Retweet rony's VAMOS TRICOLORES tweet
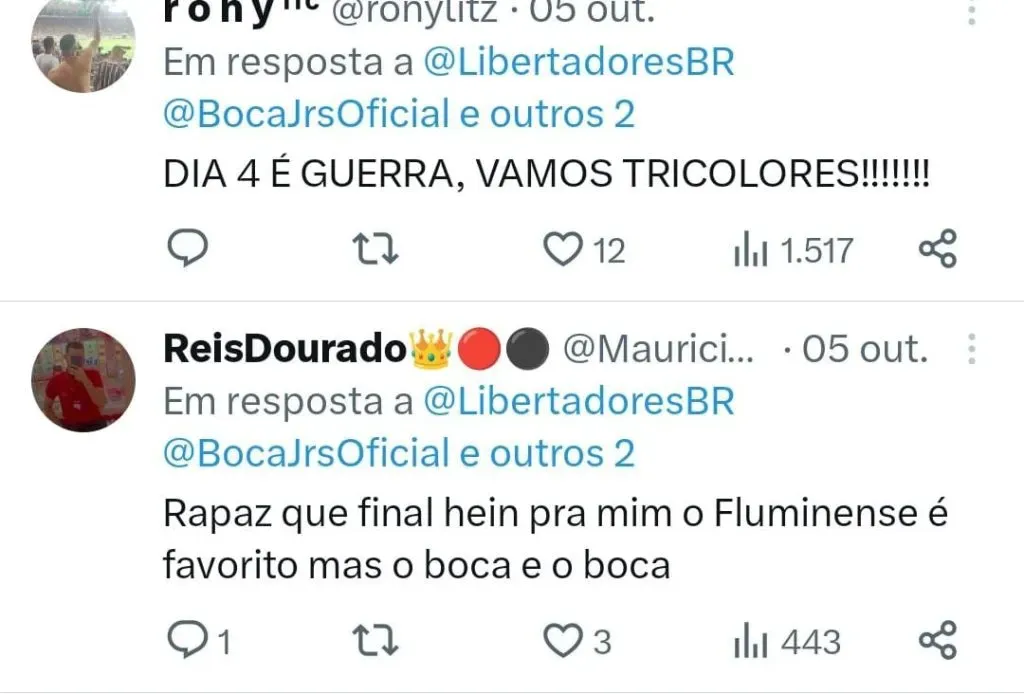Screen dimensions: 1024x694 pyautogui.click(x=378, y=249)
